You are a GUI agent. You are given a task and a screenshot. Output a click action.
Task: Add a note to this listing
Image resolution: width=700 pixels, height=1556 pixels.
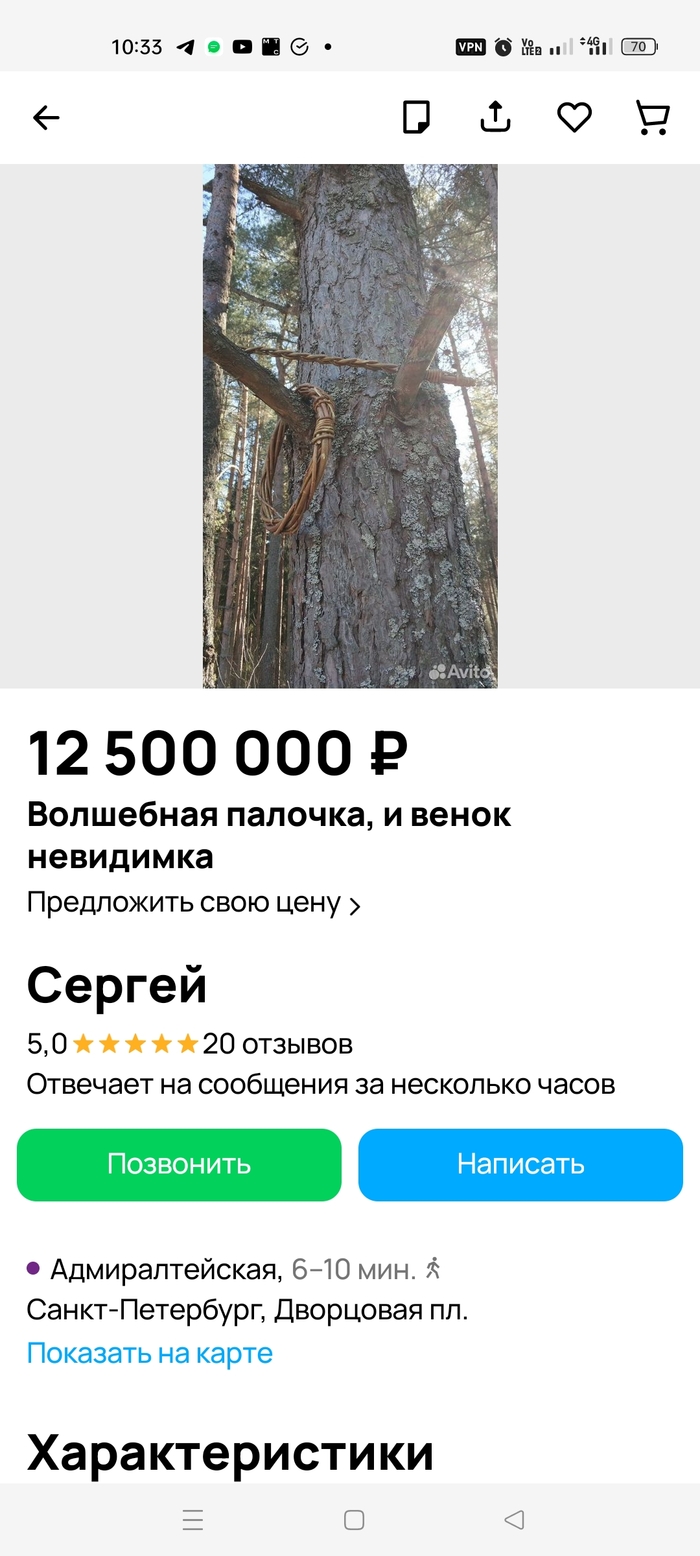pyautogui.click(x=416, y=118)
